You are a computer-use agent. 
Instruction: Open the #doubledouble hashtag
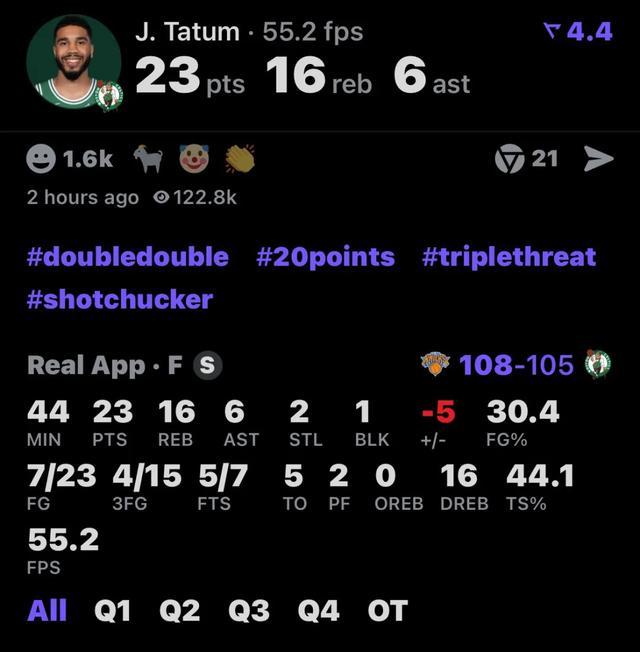pyautogui.click(x=128, y=257)
